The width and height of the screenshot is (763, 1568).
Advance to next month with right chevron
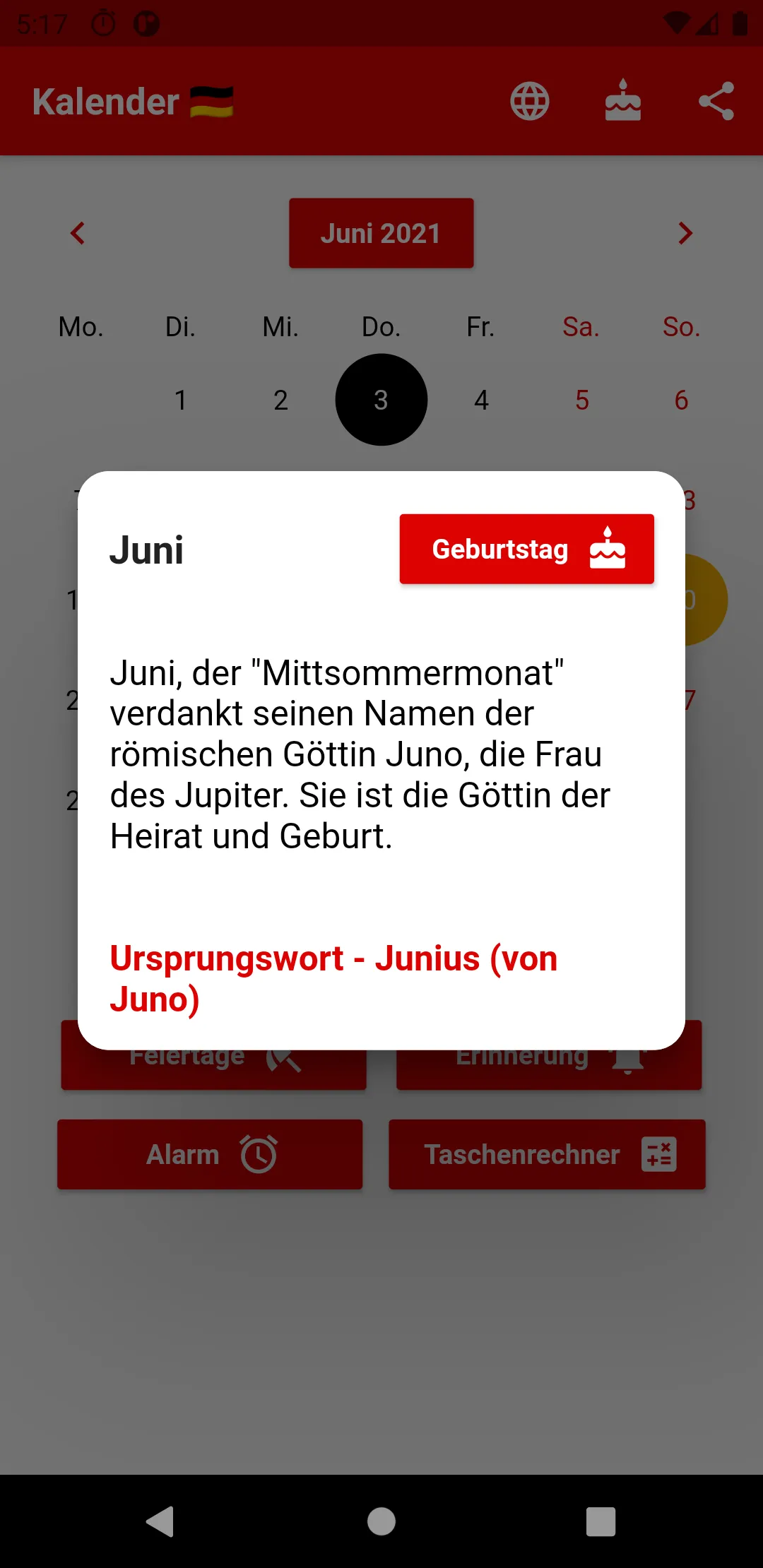(685, 233)
